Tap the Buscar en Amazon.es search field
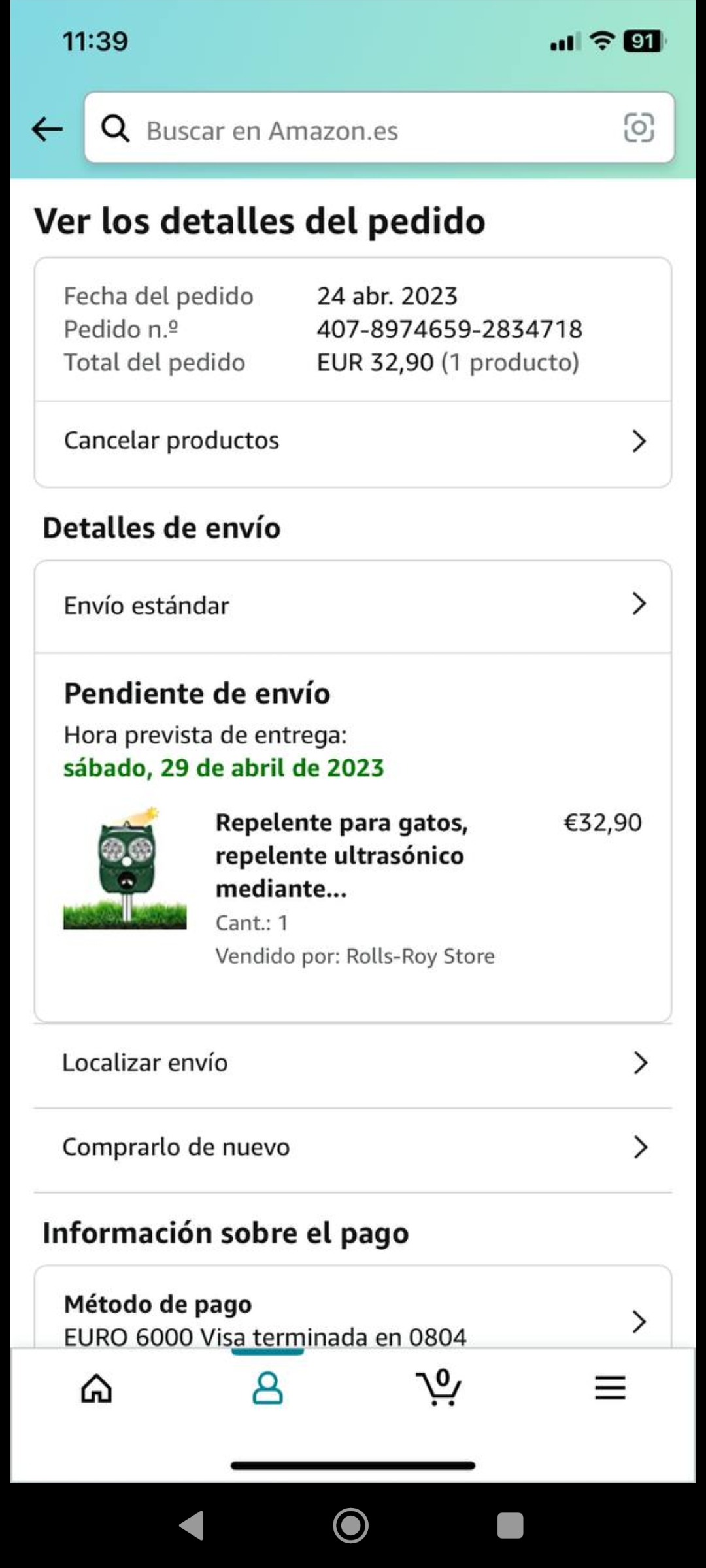 [366, 129]
